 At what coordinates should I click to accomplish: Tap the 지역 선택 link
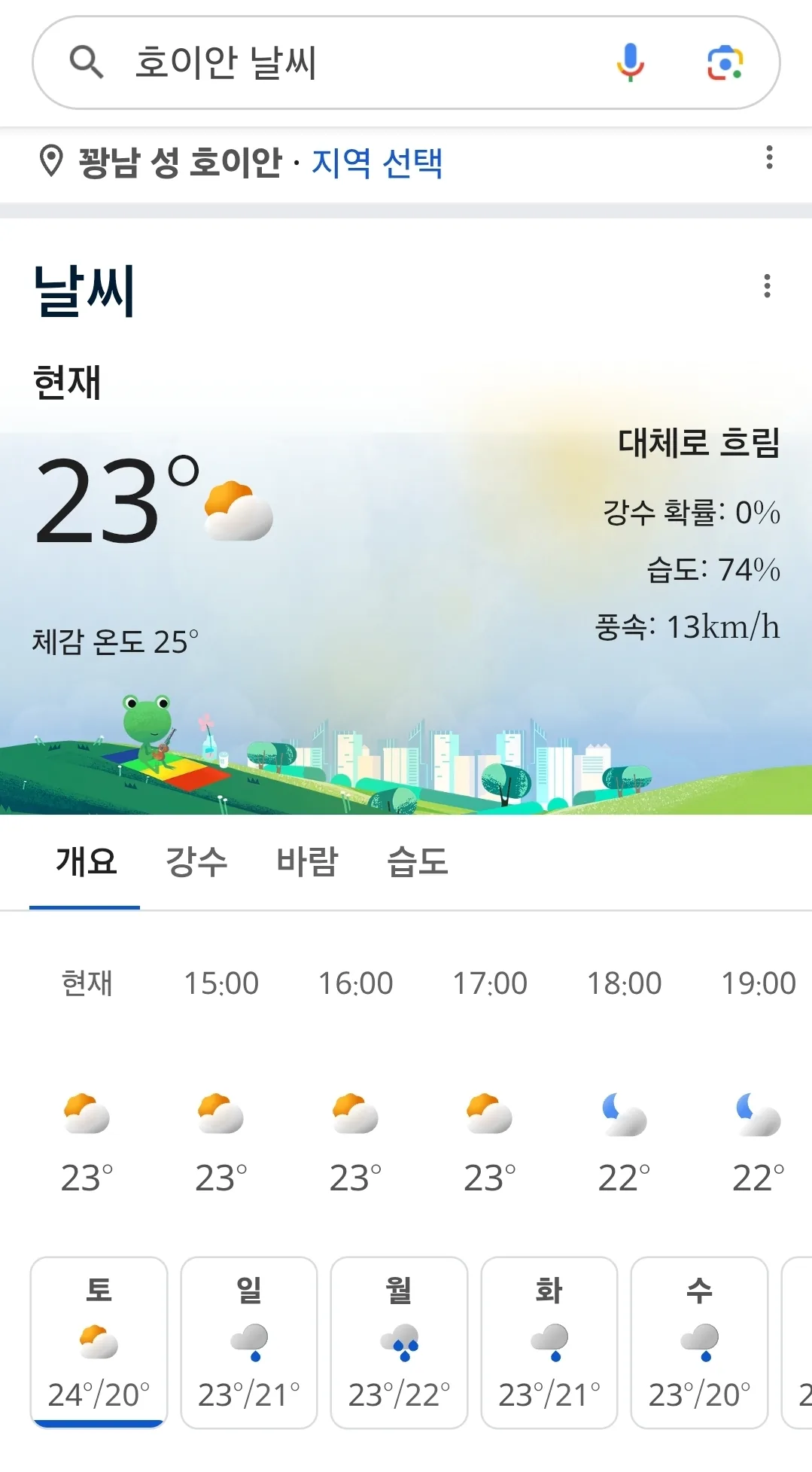[377, 162]
